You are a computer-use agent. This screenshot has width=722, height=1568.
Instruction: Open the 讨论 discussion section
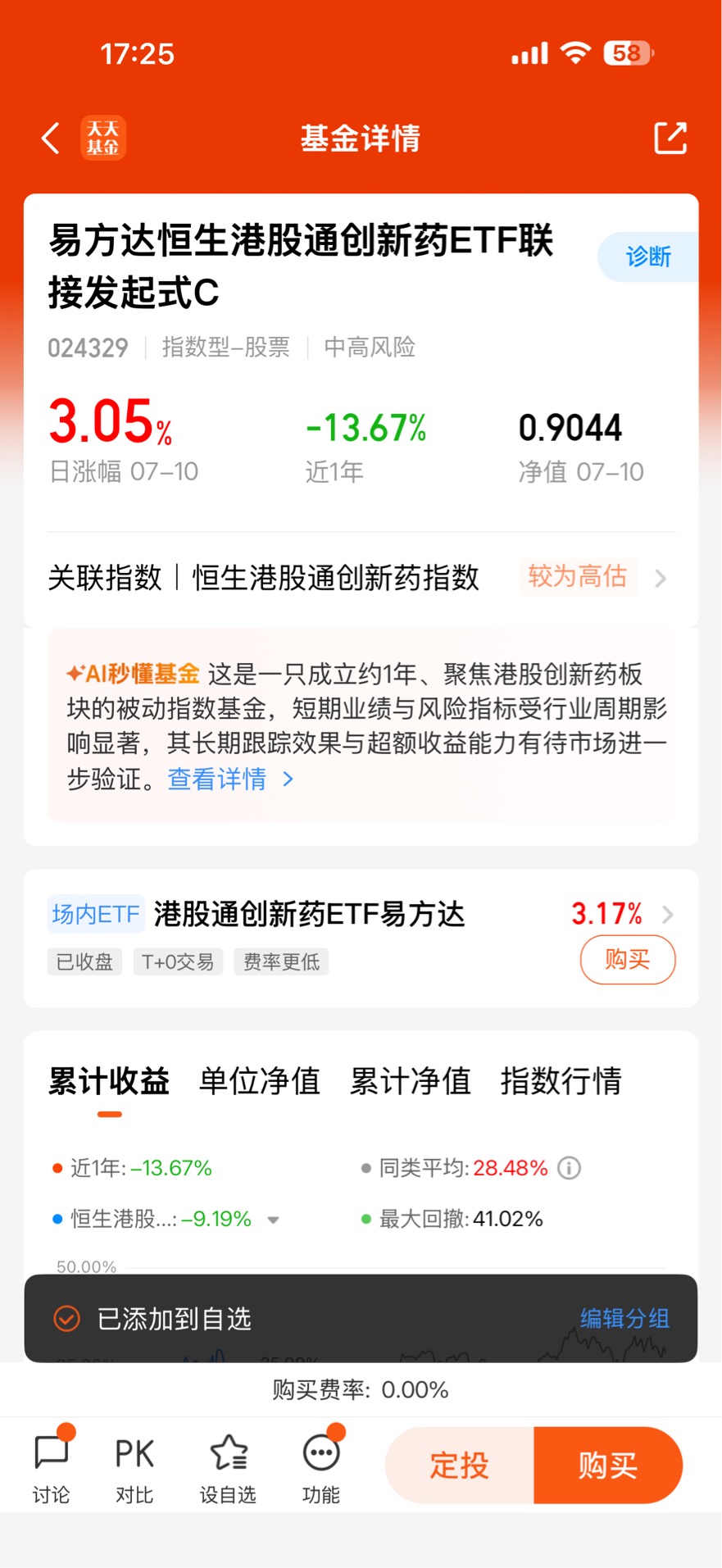pyautogui.click(x=52, y=1469)
